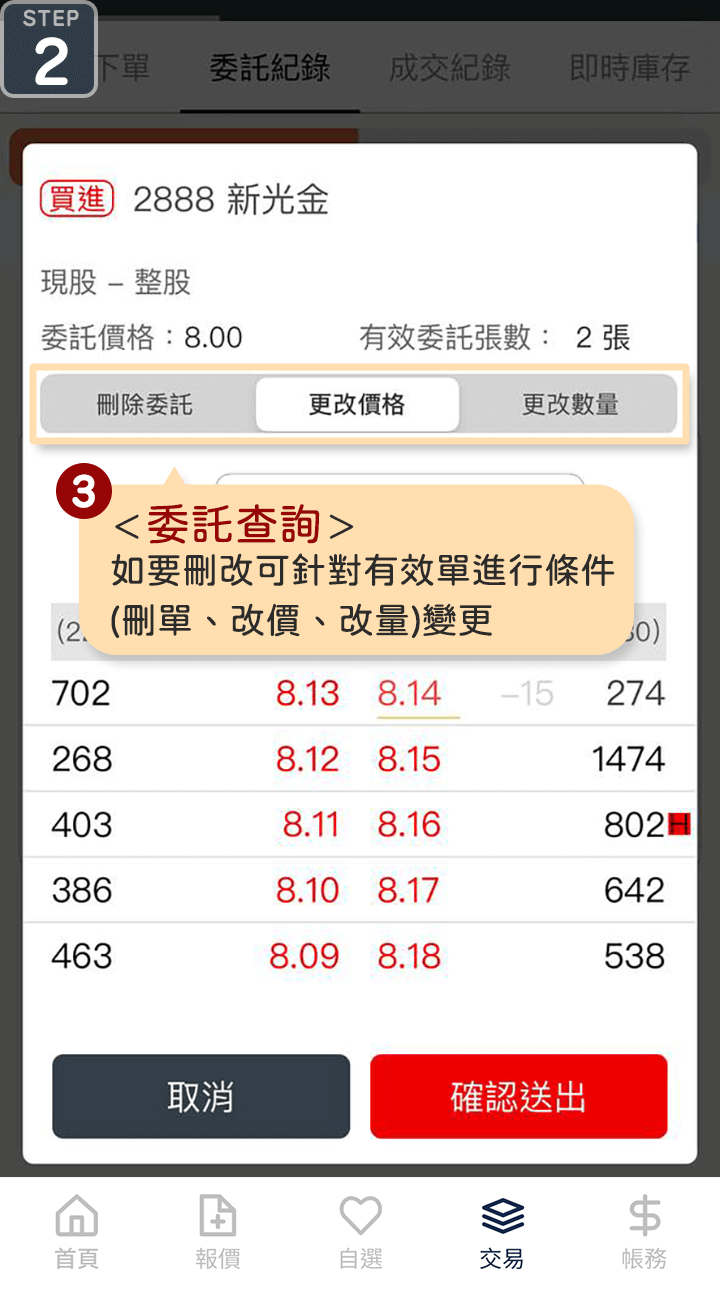Open 帳務 in the bottom navigation
Viewport: 720px width, 1300px height.
(644, 1233)
